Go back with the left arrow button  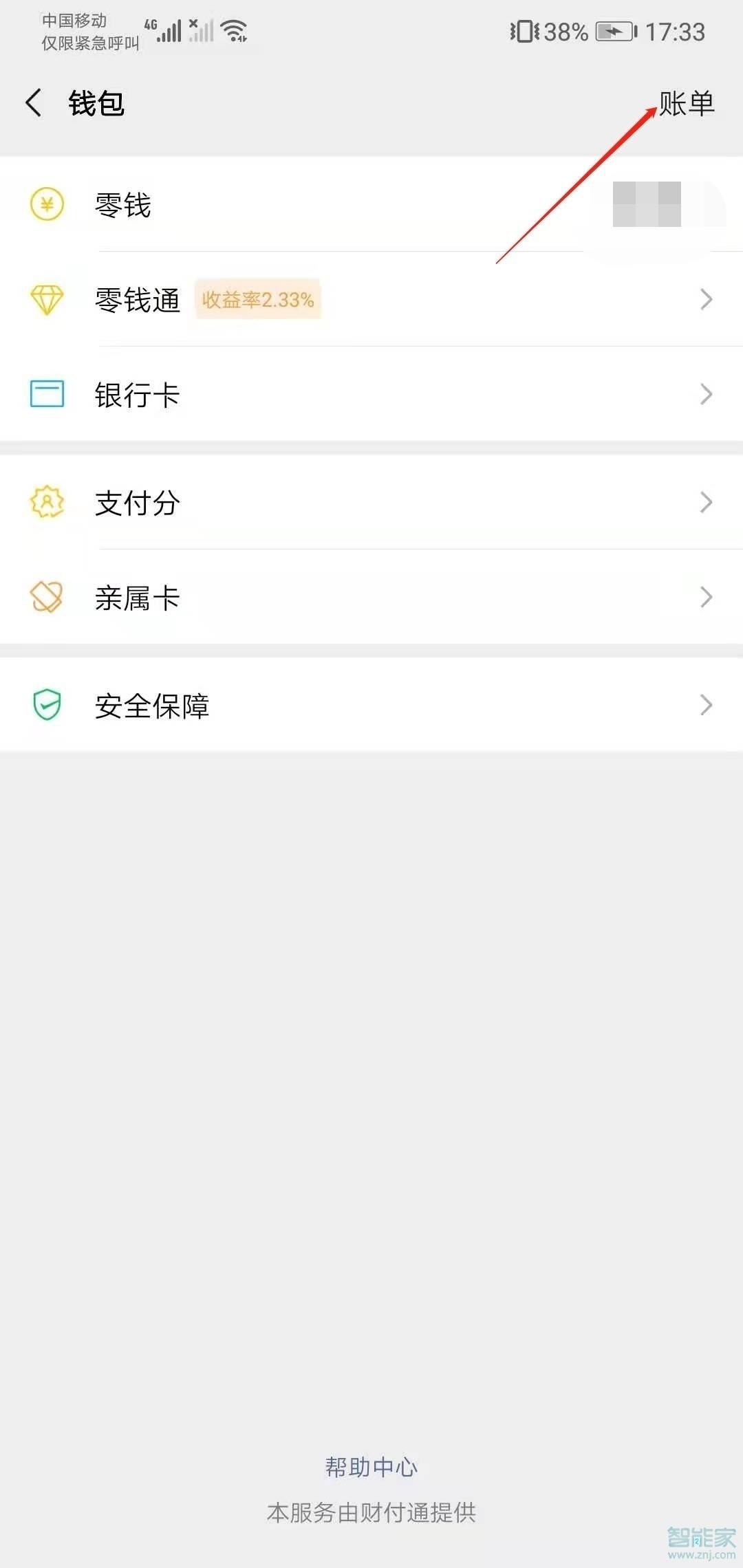point(34,102)
